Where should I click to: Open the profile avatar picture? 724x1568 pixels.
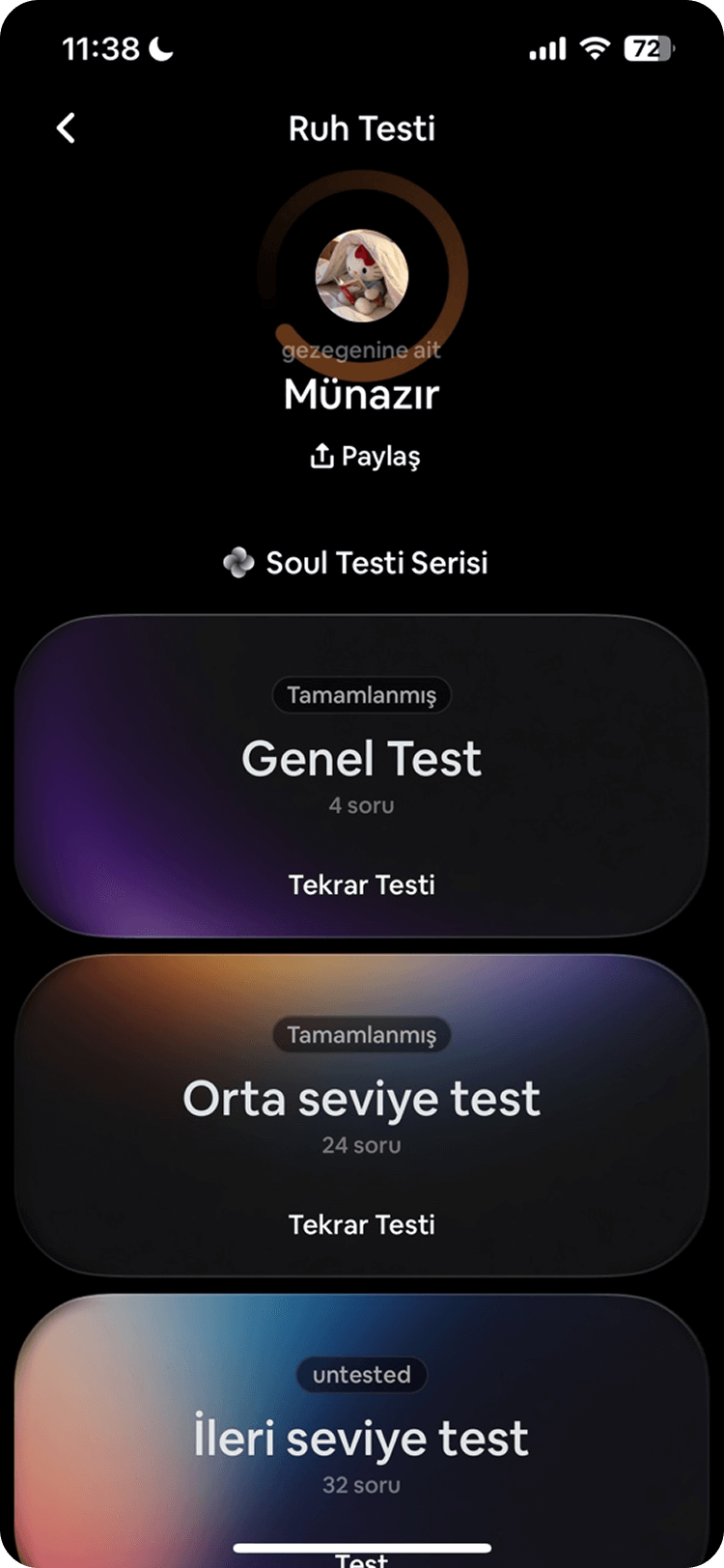click(362, 275)
